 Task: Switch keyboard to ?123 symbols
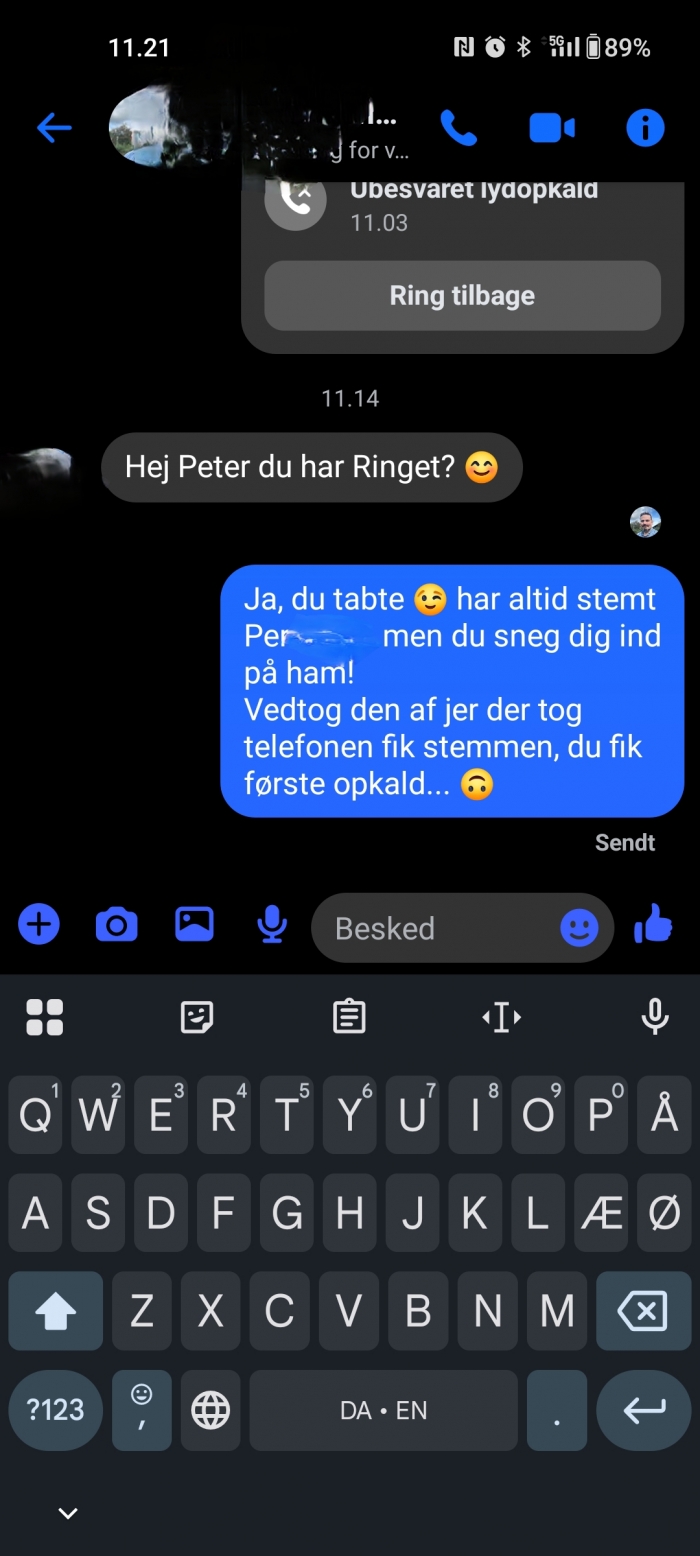pyautogui.click(x=55, y=1410)
